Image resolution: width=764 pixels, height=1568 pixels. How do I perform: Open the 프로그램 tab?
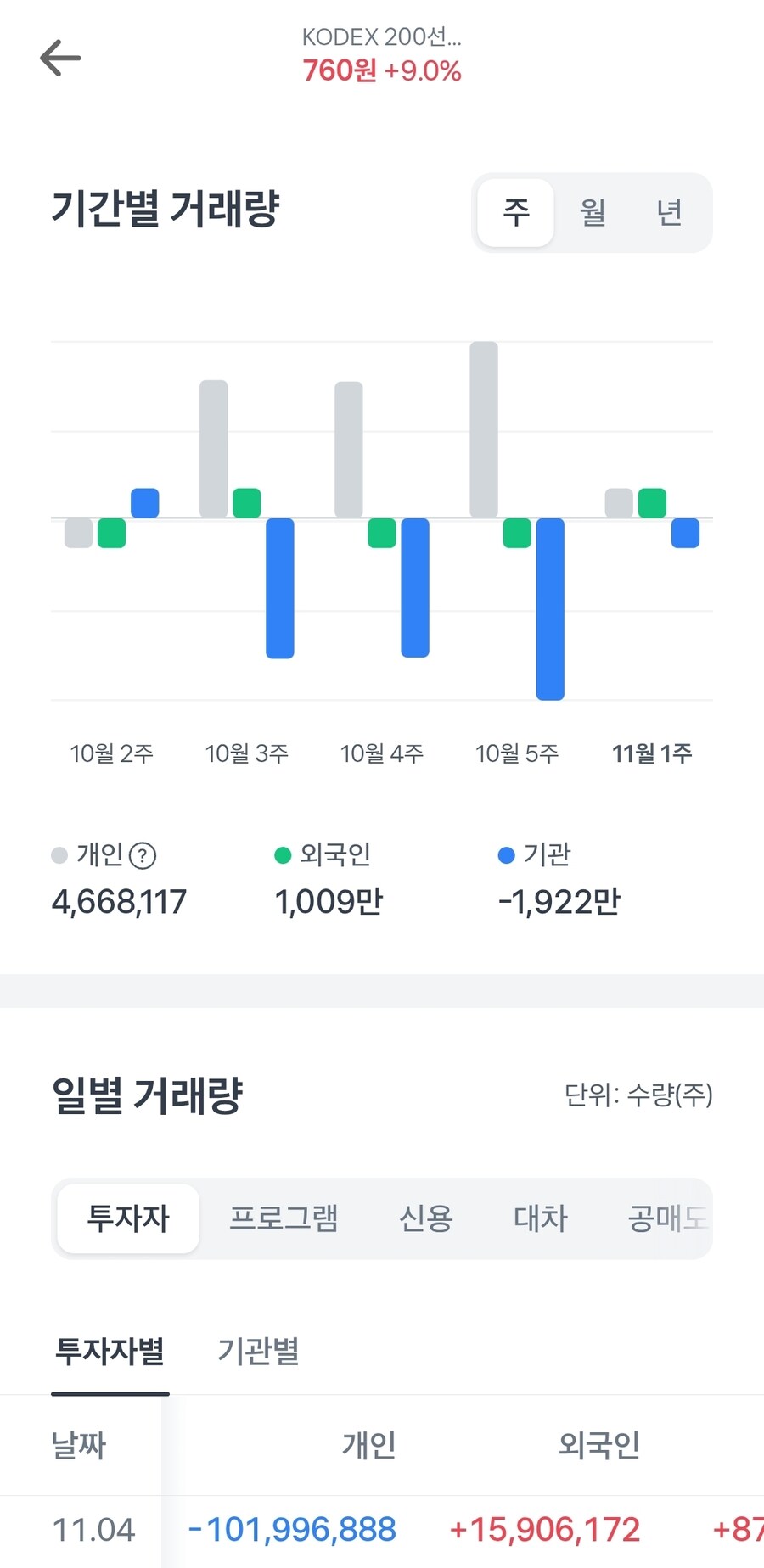(284, 1218)
